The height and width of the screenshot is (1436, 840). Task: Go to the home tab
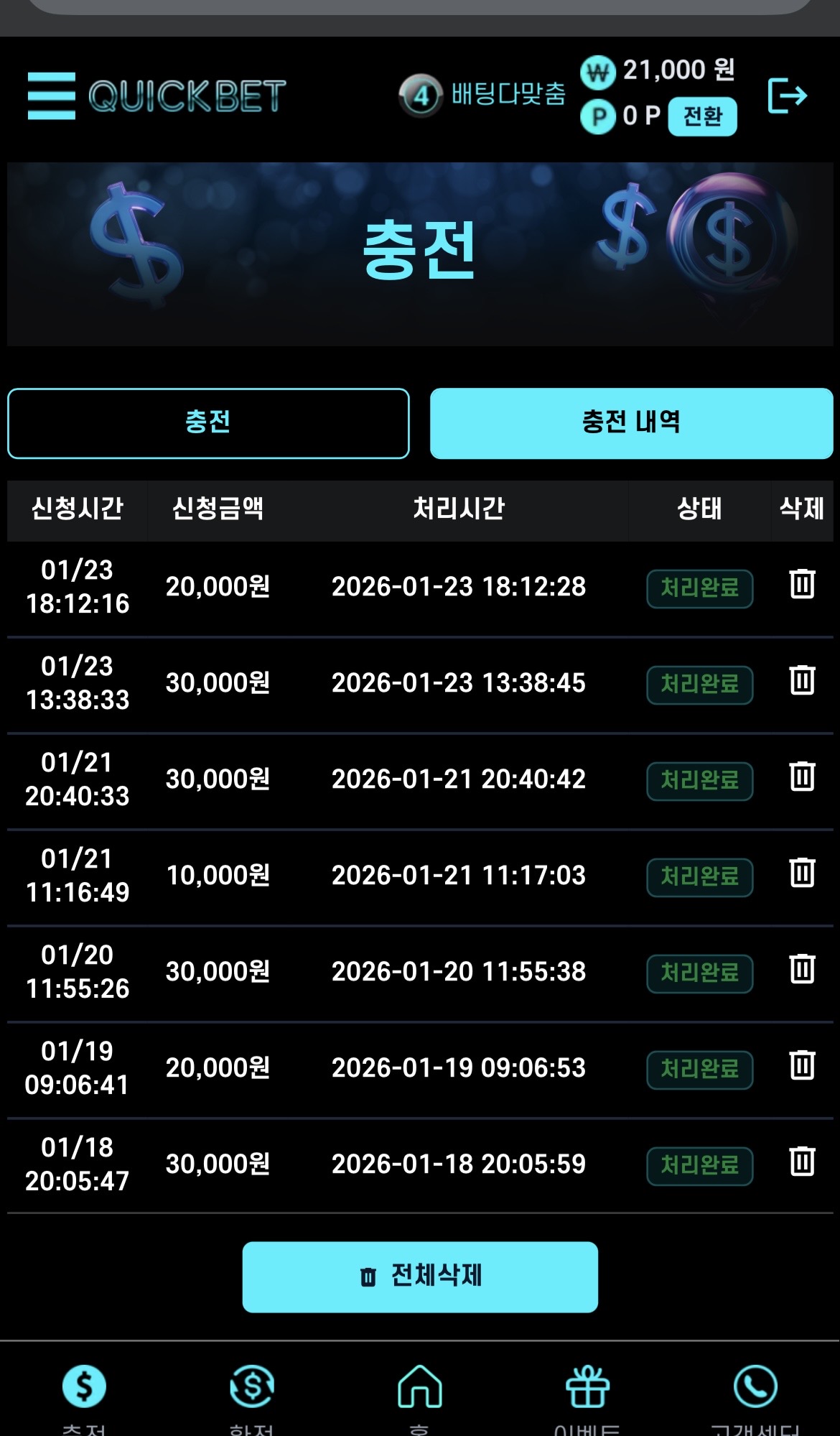(420, 1390)
